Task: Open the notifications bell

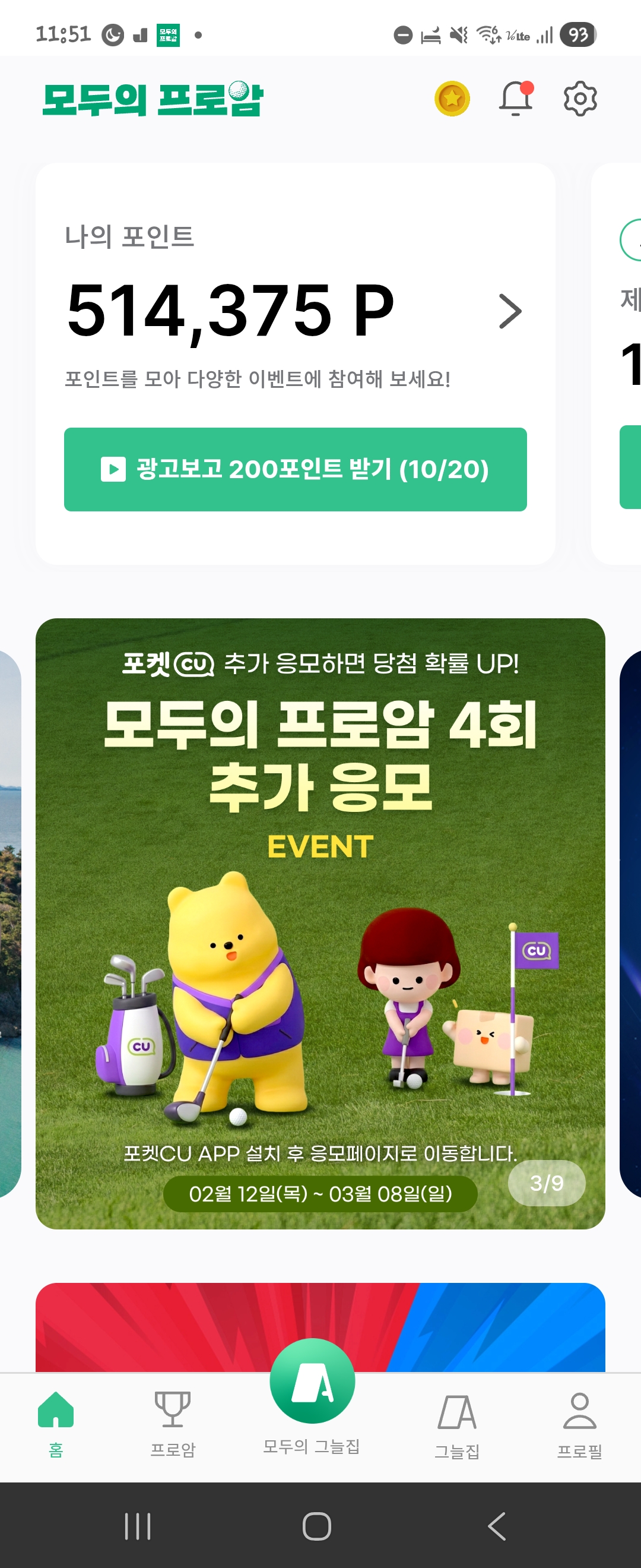Action: click(x=516, y=99)
